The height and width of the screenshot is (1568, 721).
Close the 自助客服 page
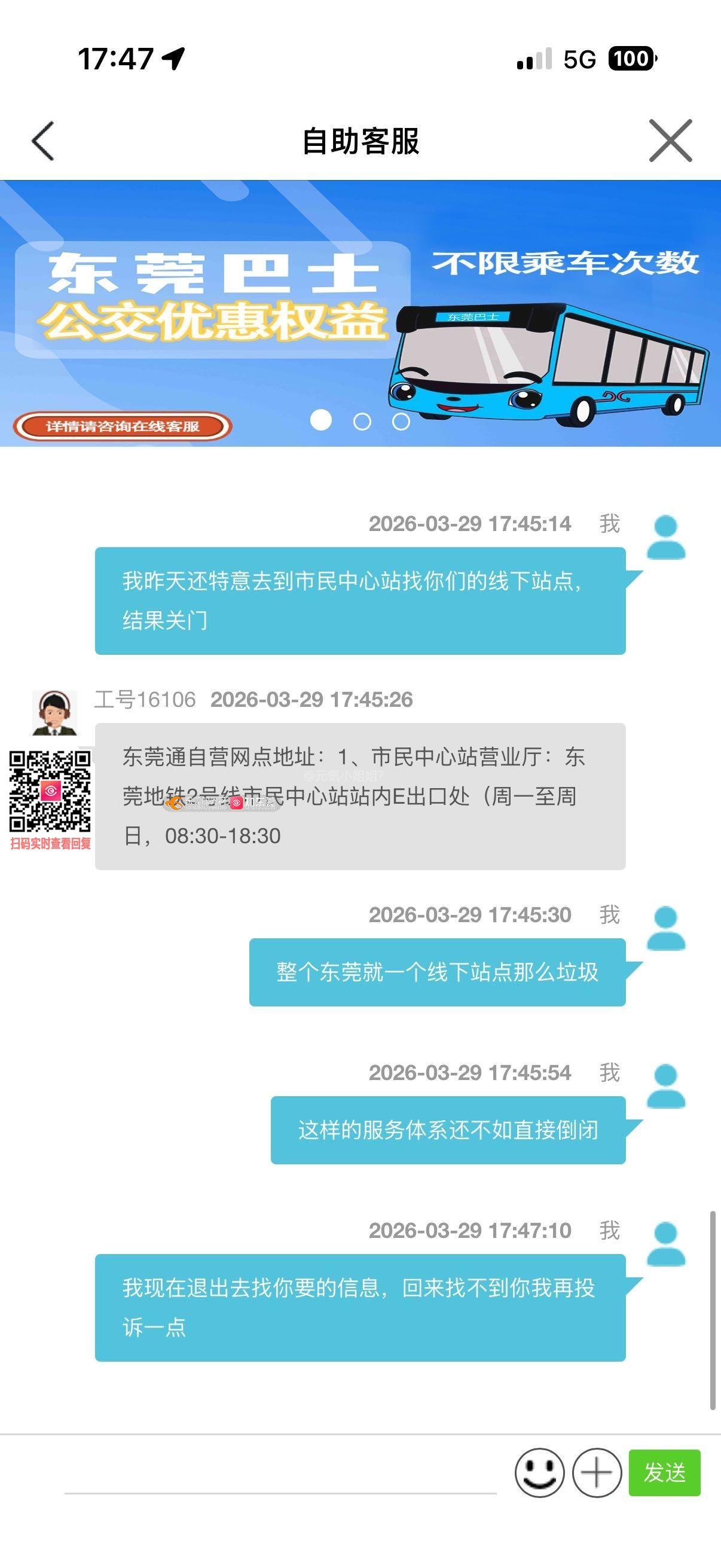click(x=670, y=141)
